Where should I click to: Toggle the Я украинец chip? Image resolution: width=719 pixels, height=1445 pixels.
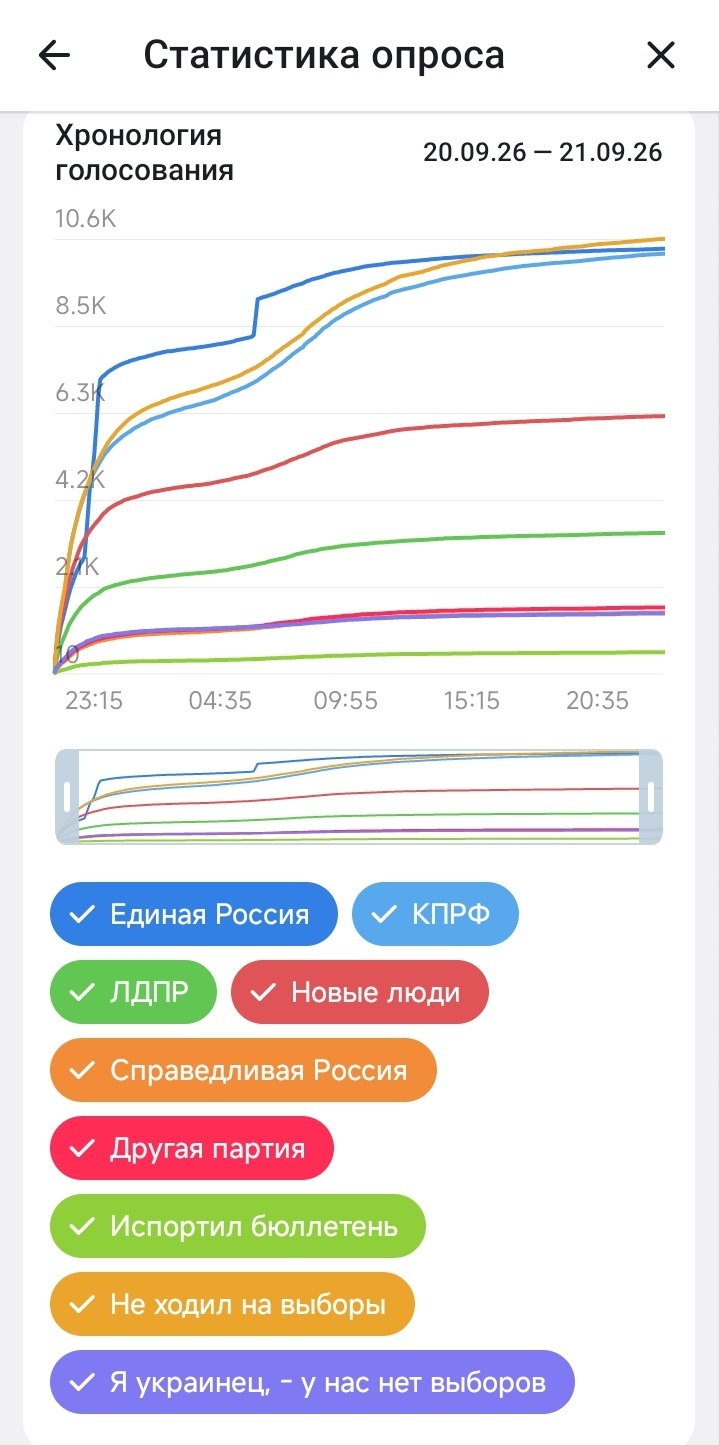312,1382
